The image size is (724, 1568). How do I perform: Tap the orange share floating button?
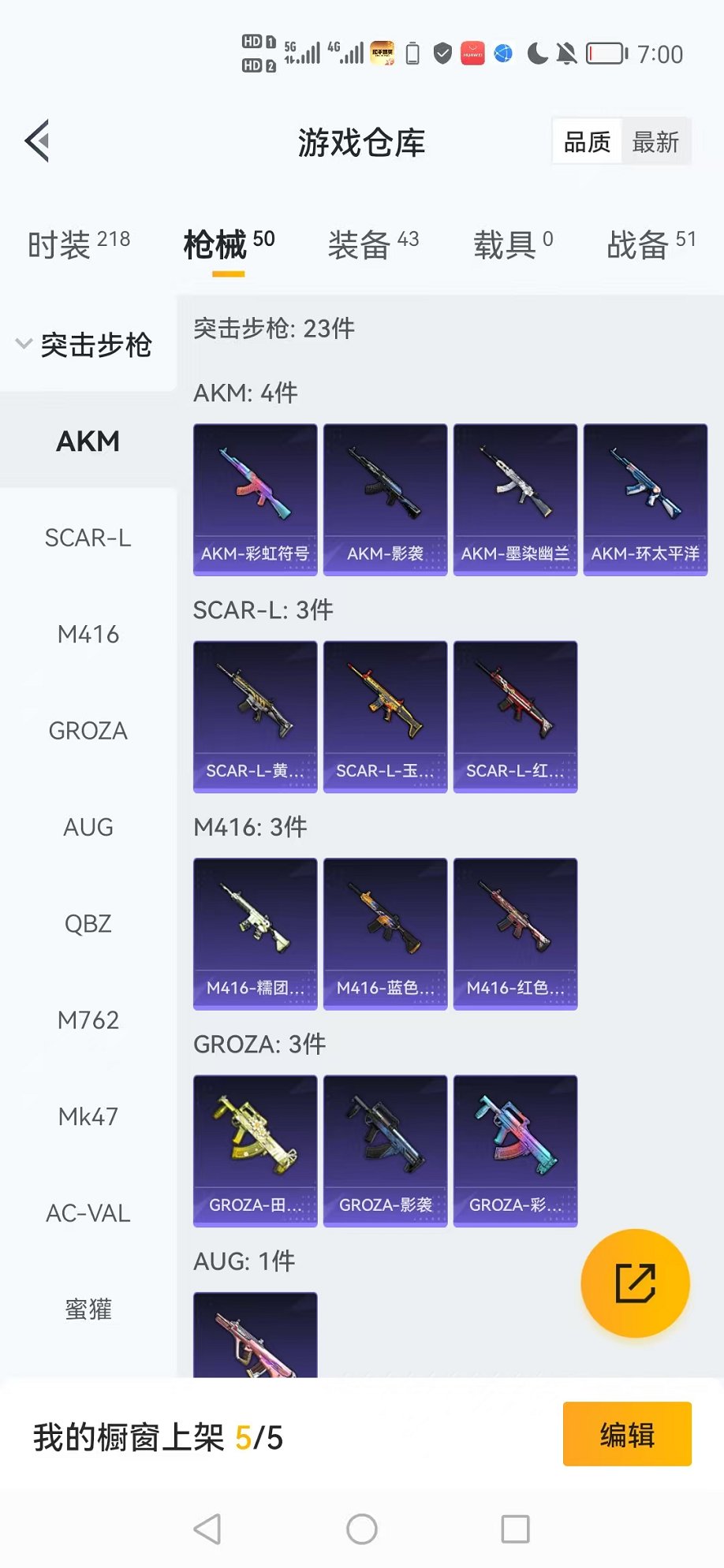[635, 1283]
